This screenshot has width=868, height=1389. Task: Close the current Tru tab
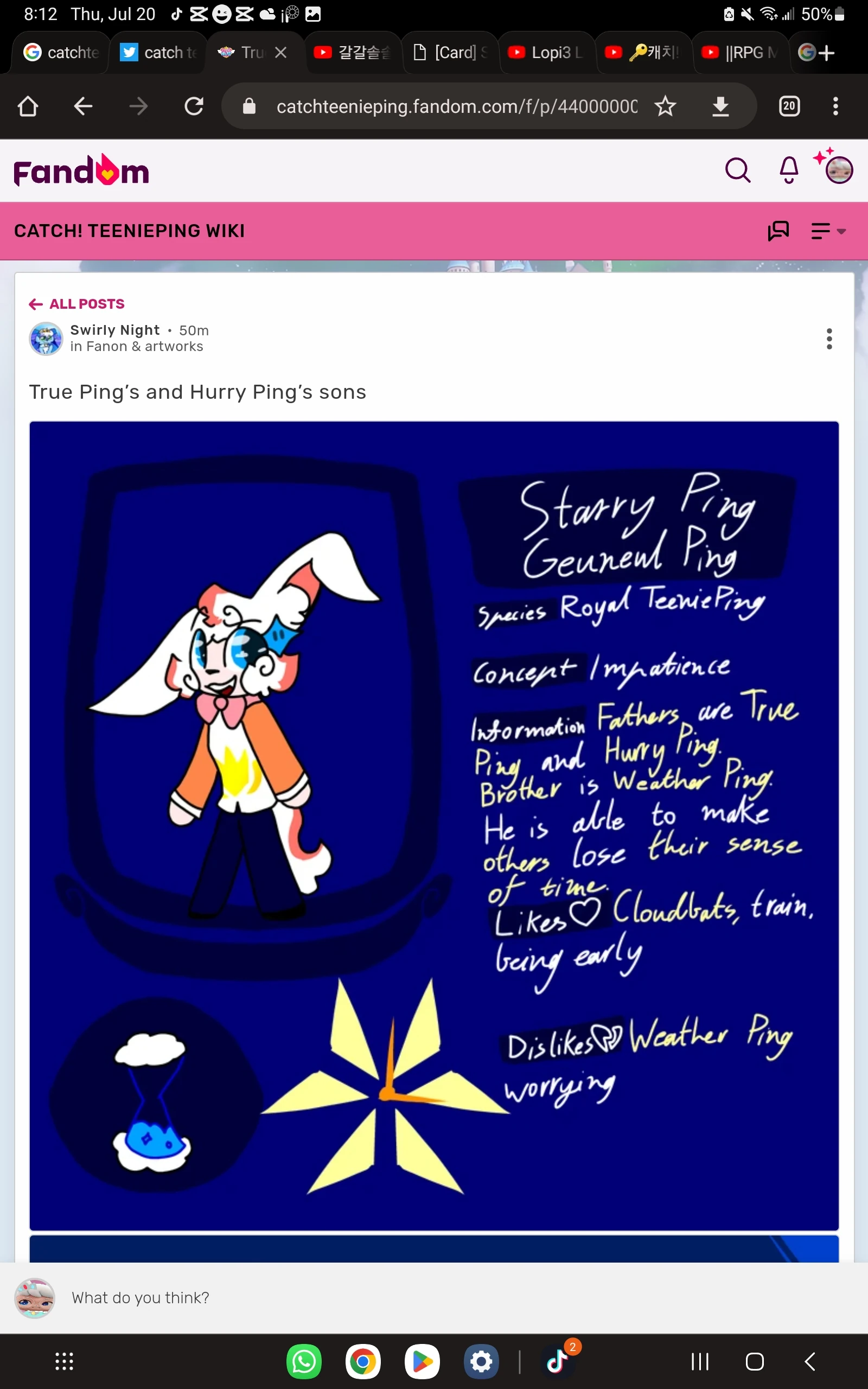click(x=280, y=53)
